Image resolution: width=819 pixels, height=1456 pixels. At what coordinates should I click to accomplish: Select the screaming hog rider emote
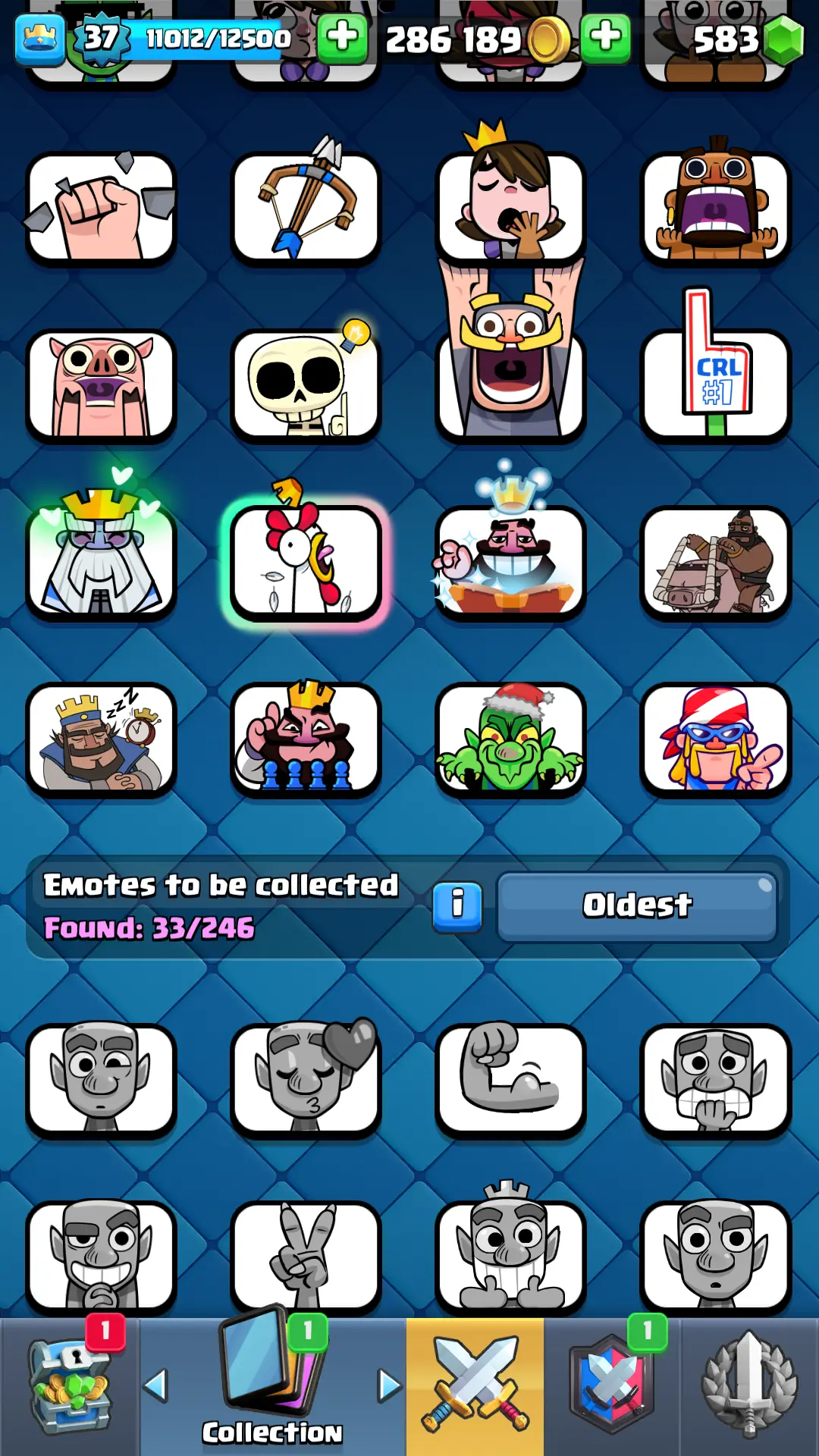pos(715,206)
